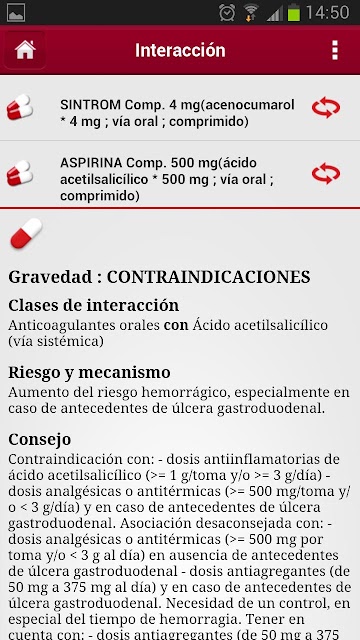Open the ASPIRINA Comp. 500 mg drug row

pos(180,174)
